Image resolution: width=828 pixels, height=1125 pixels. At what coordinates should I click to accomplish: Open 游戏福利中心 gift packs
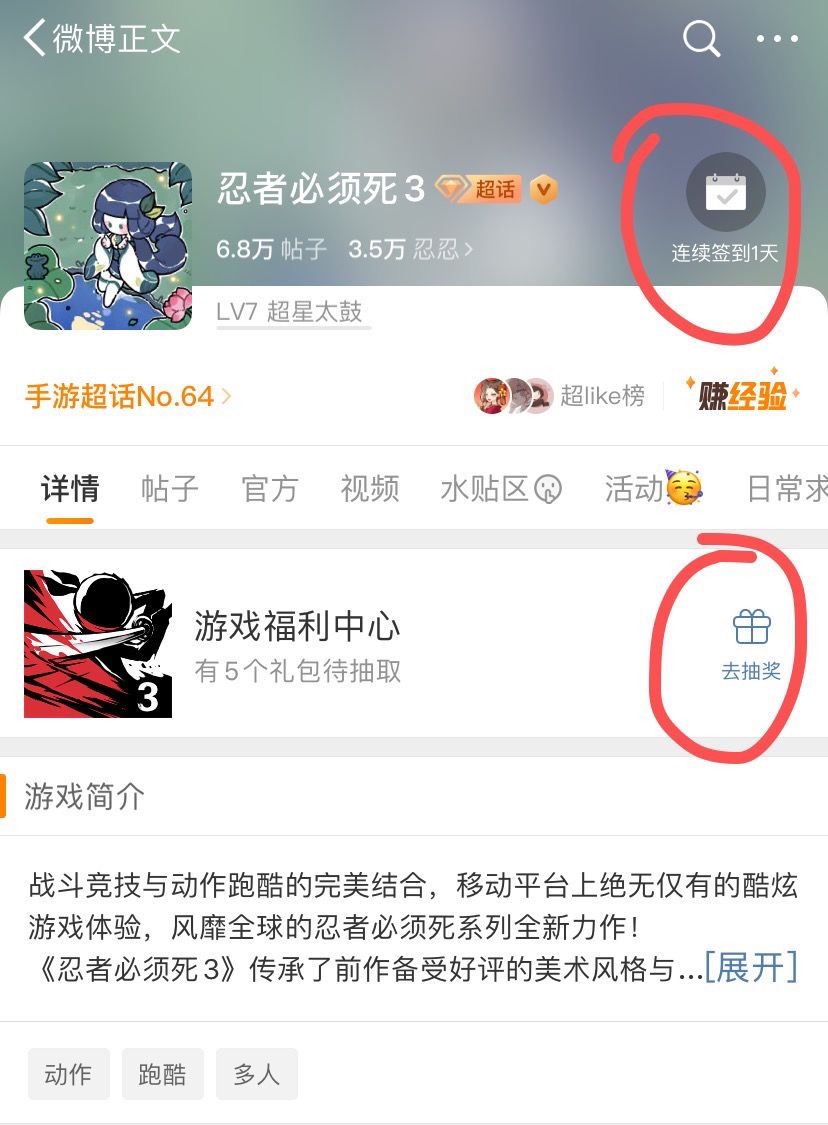[x=297, y=627]
